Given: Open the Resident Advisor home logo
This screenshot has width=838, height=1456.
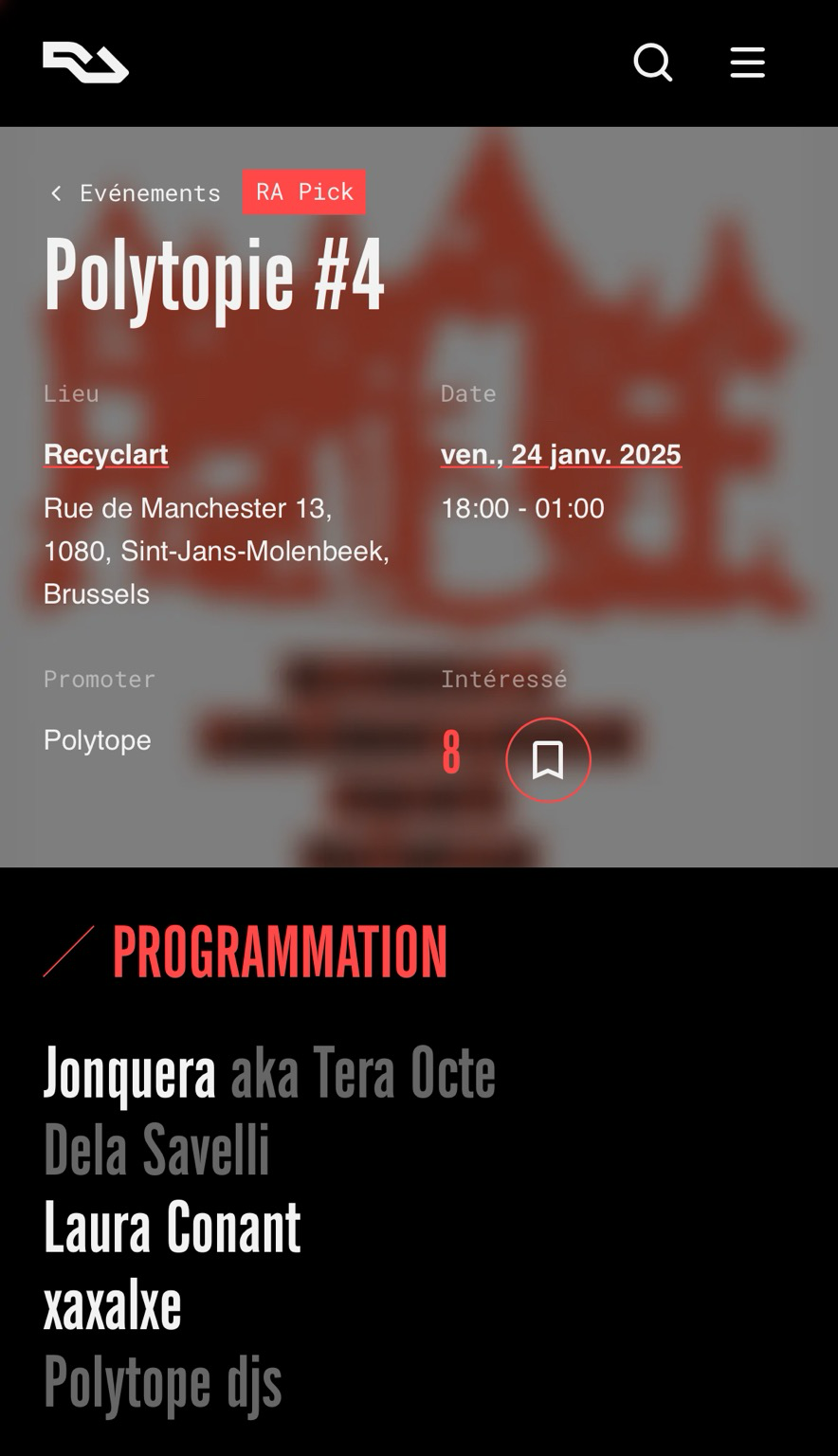Looking at the screenshot, I should point(85,63).
